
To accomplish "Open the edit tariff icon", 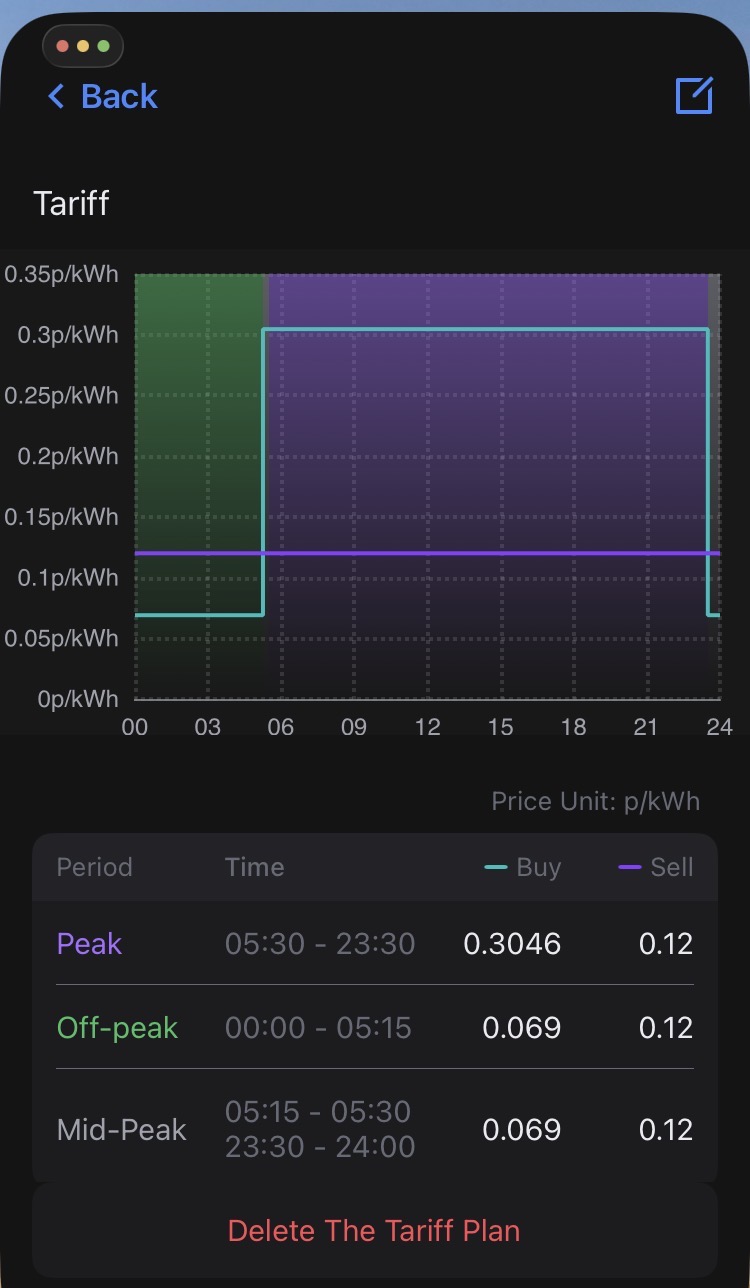I will (x=694, y=96).
